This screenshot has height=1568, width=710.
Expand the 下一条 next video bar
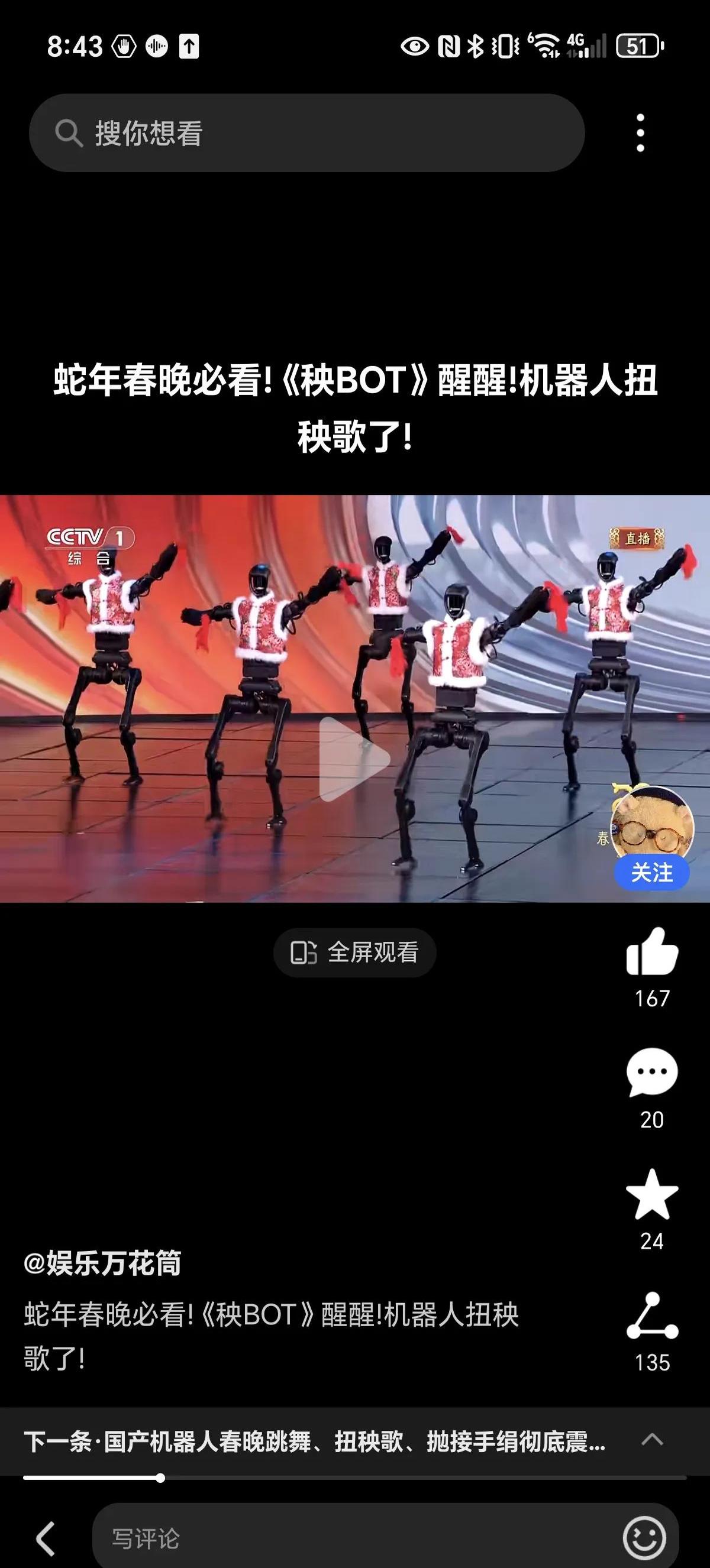click(x=652, y=1440)
